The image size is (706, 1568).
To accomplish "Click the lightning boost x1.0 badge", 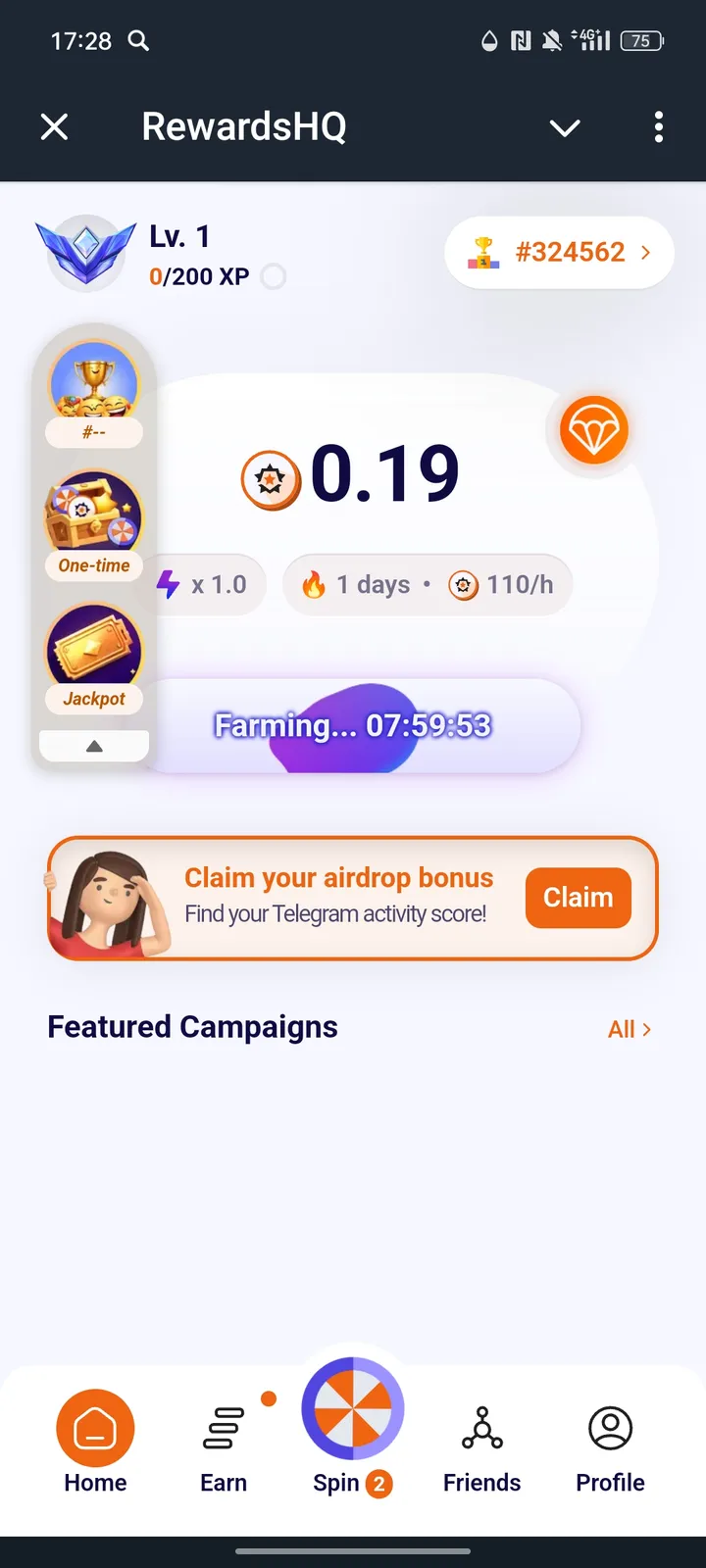I will coord(206,584).
